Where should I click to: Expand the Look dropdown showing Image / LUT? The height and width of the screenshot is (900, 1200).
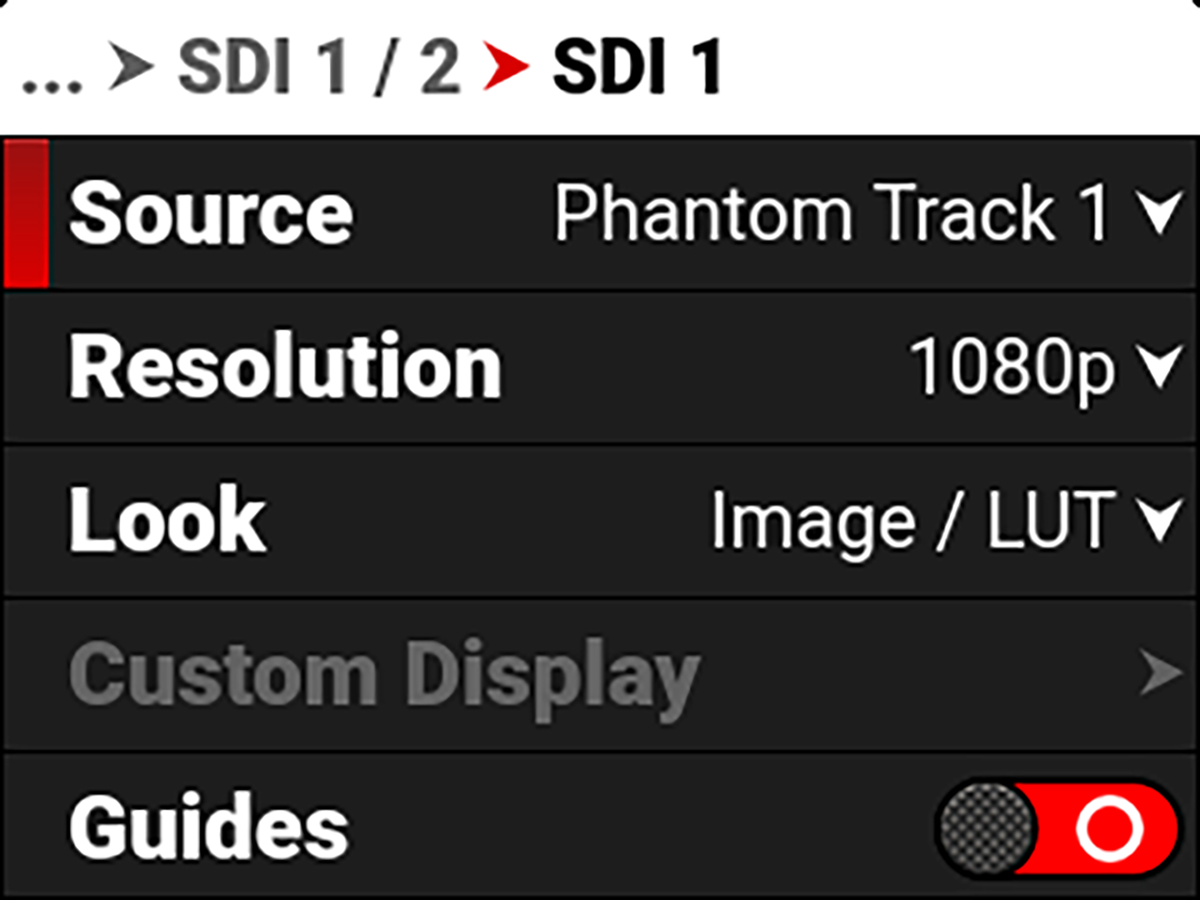[940, 521]
